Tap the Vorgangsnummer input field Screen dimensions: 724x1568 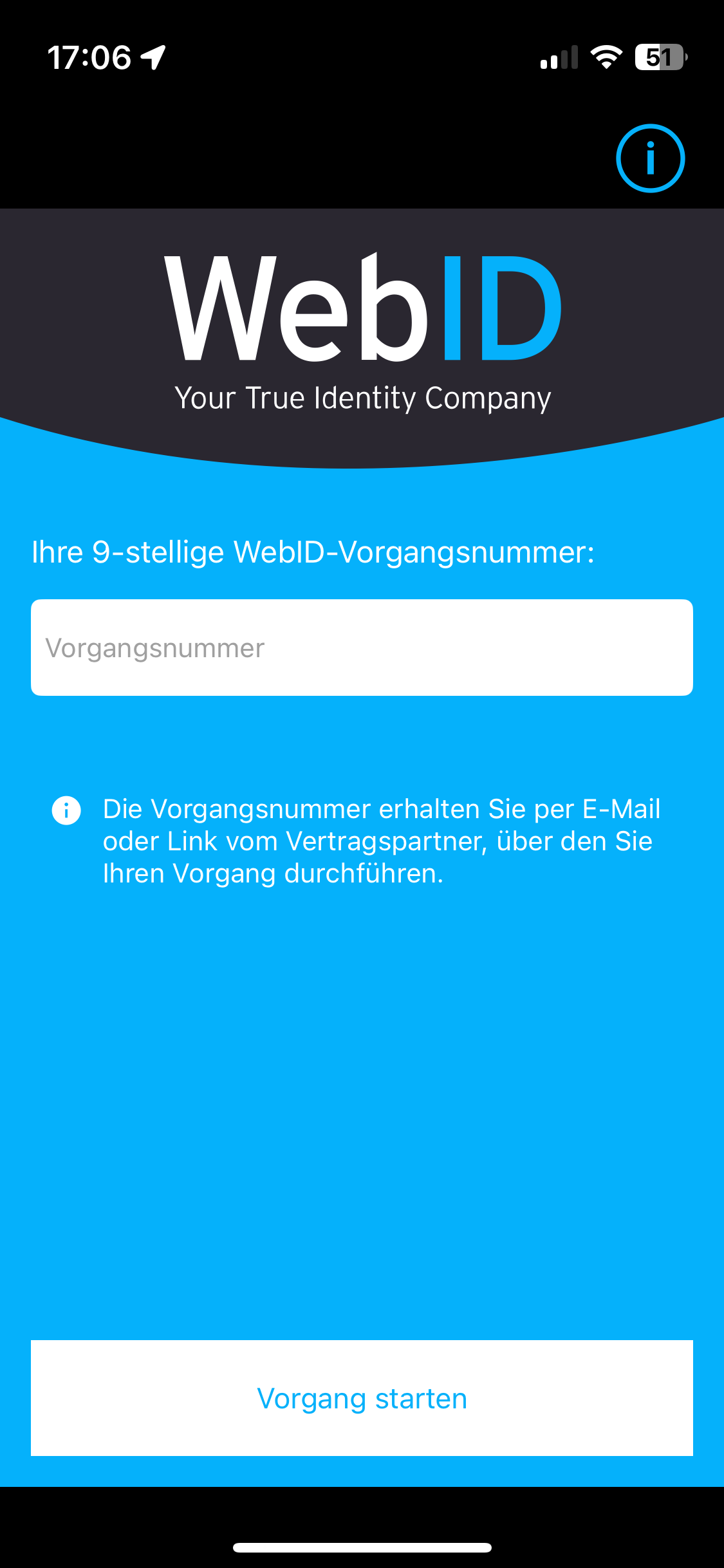(x=362, y=648)
